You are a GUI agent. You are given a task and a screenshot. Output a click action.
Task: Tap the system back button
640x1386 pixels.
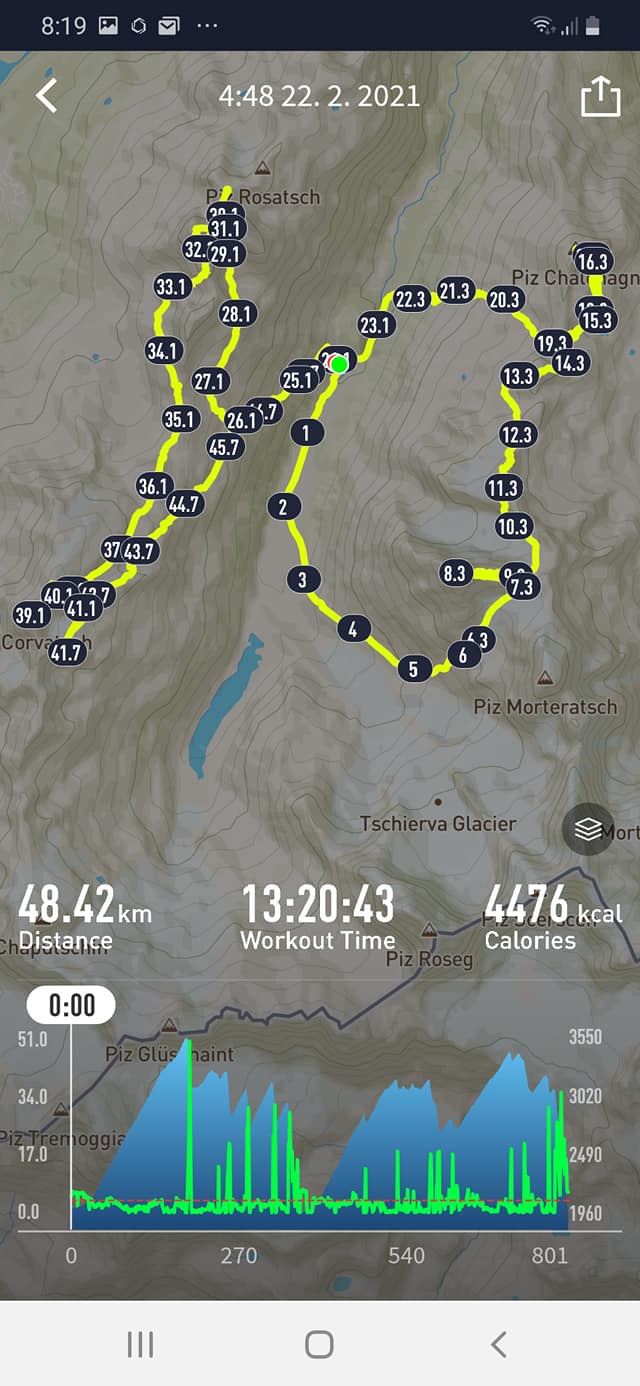coord(499,1344)
